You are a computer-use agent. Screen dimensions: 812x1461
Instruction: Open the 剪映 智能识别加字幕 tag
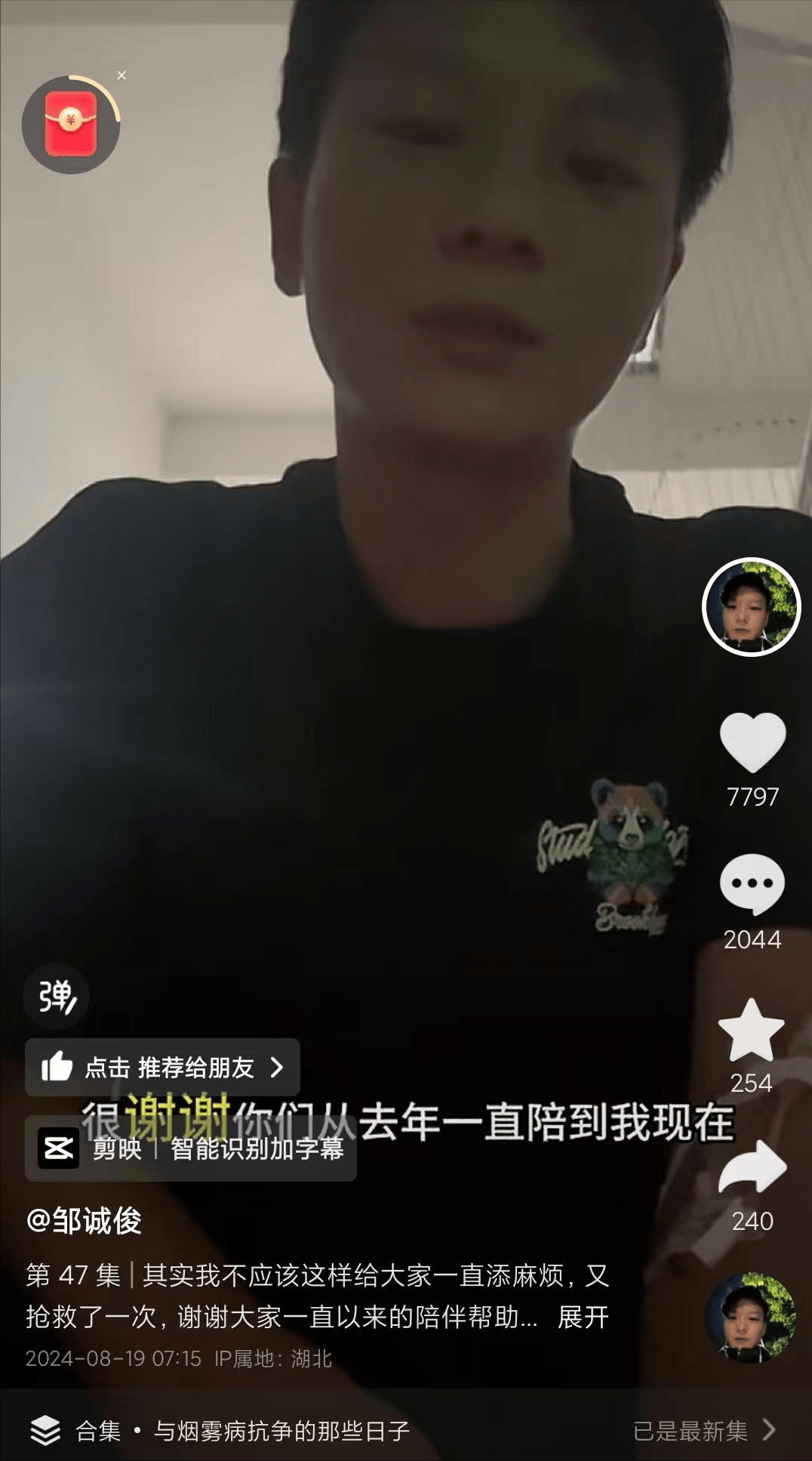(x=191, y=1148)
